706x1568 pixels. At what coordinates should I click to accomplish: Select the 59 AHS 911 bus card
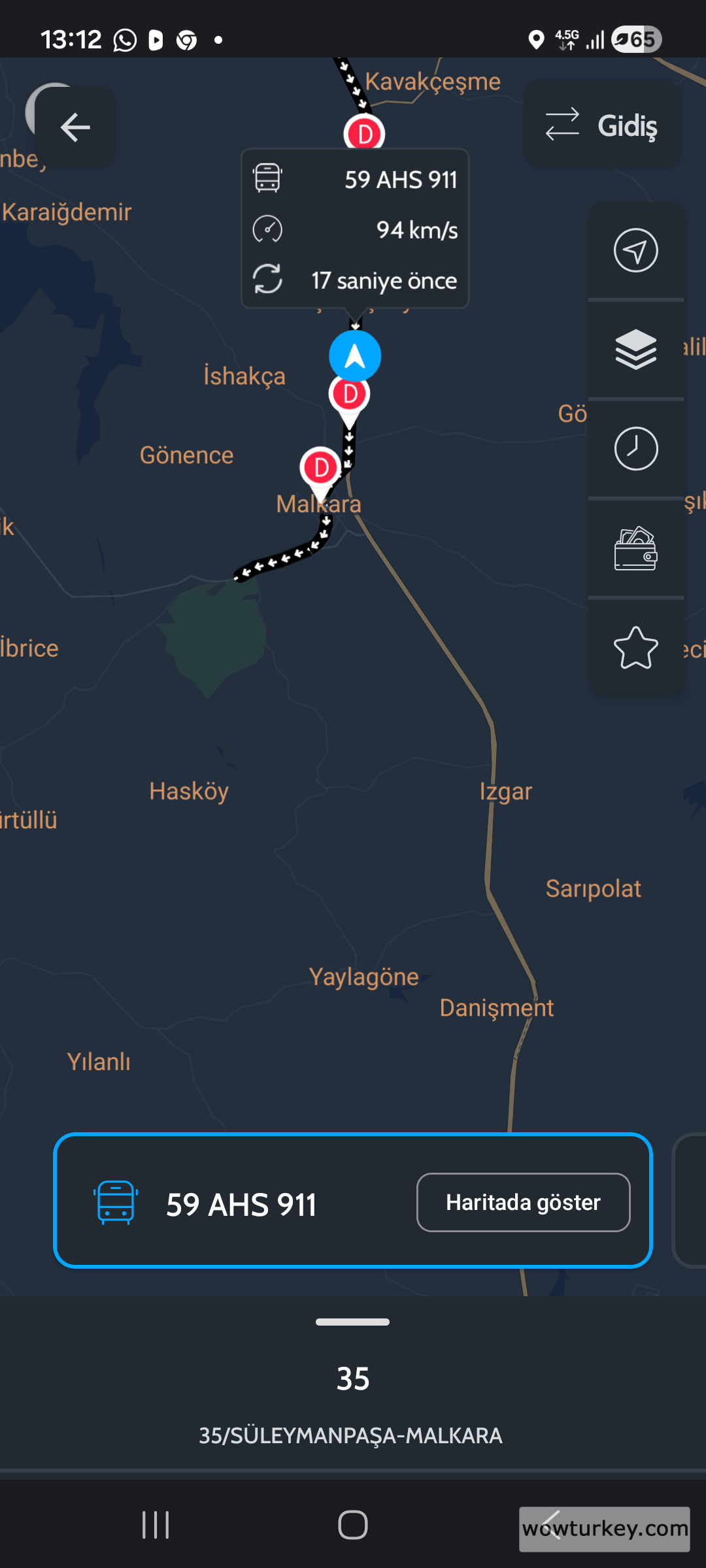pos(242,1203)
